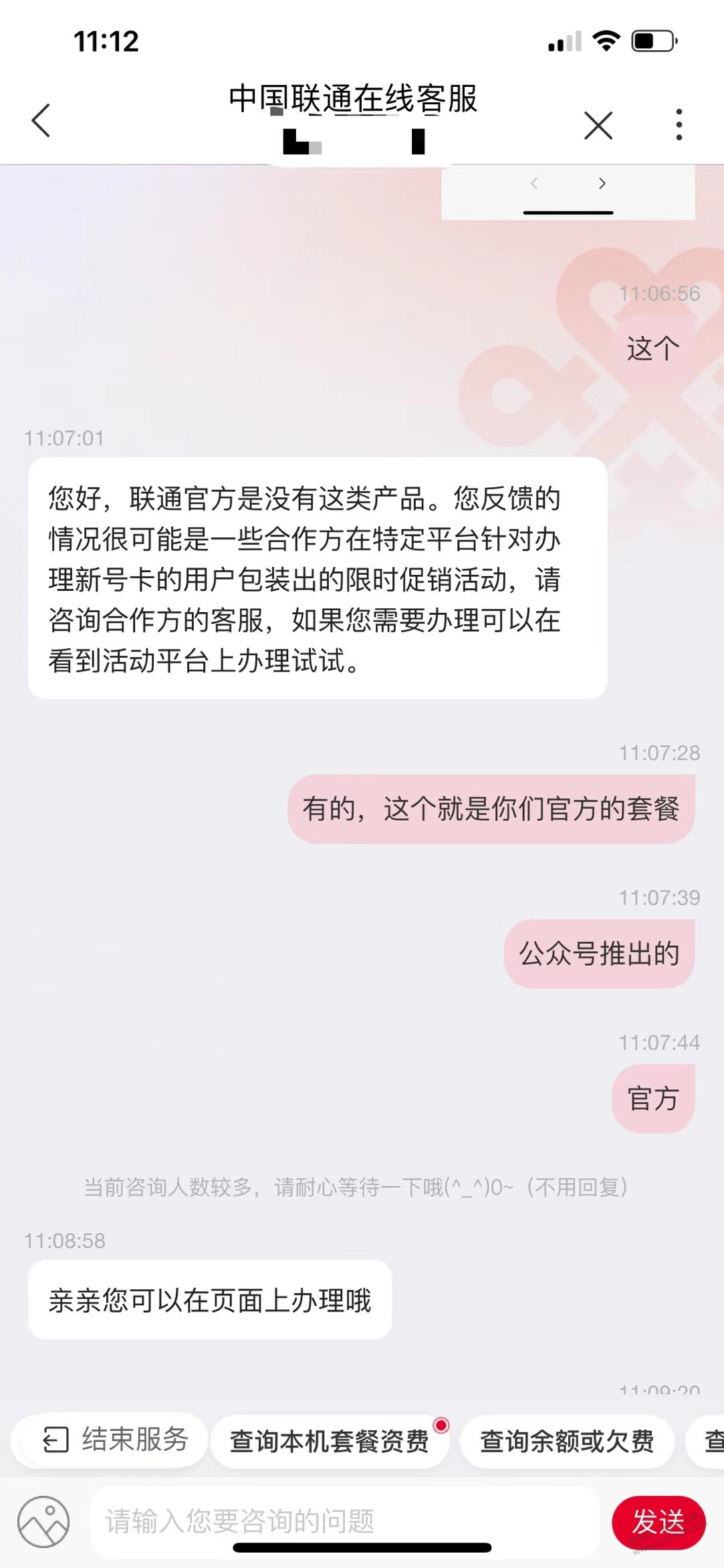Tap the left chevron to go back
Viewport: 724px width, 1568px height.
pyautogui.click(x=533, y=182)
